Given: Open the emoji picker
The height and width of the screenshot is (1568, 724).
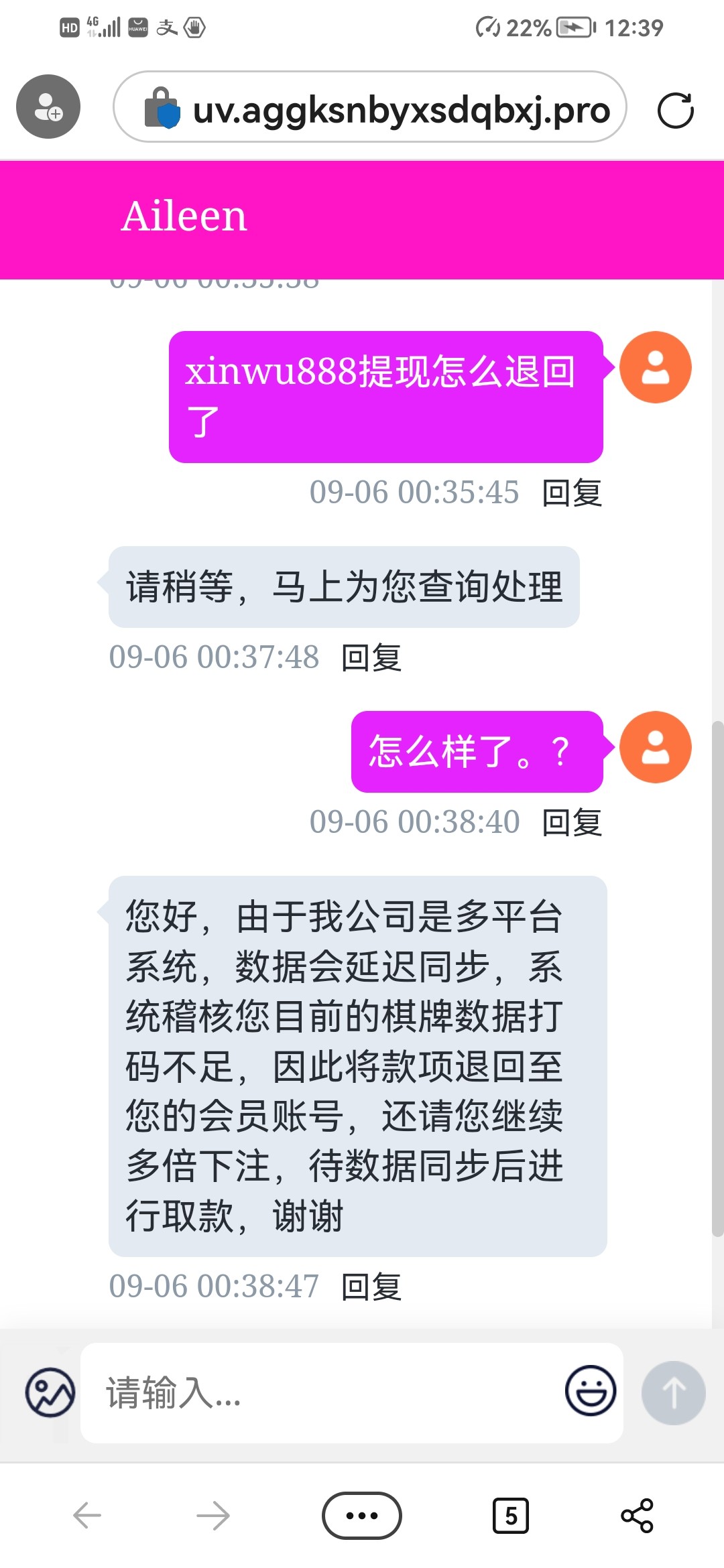Looking at the screenshot, I should [590, 1391].
